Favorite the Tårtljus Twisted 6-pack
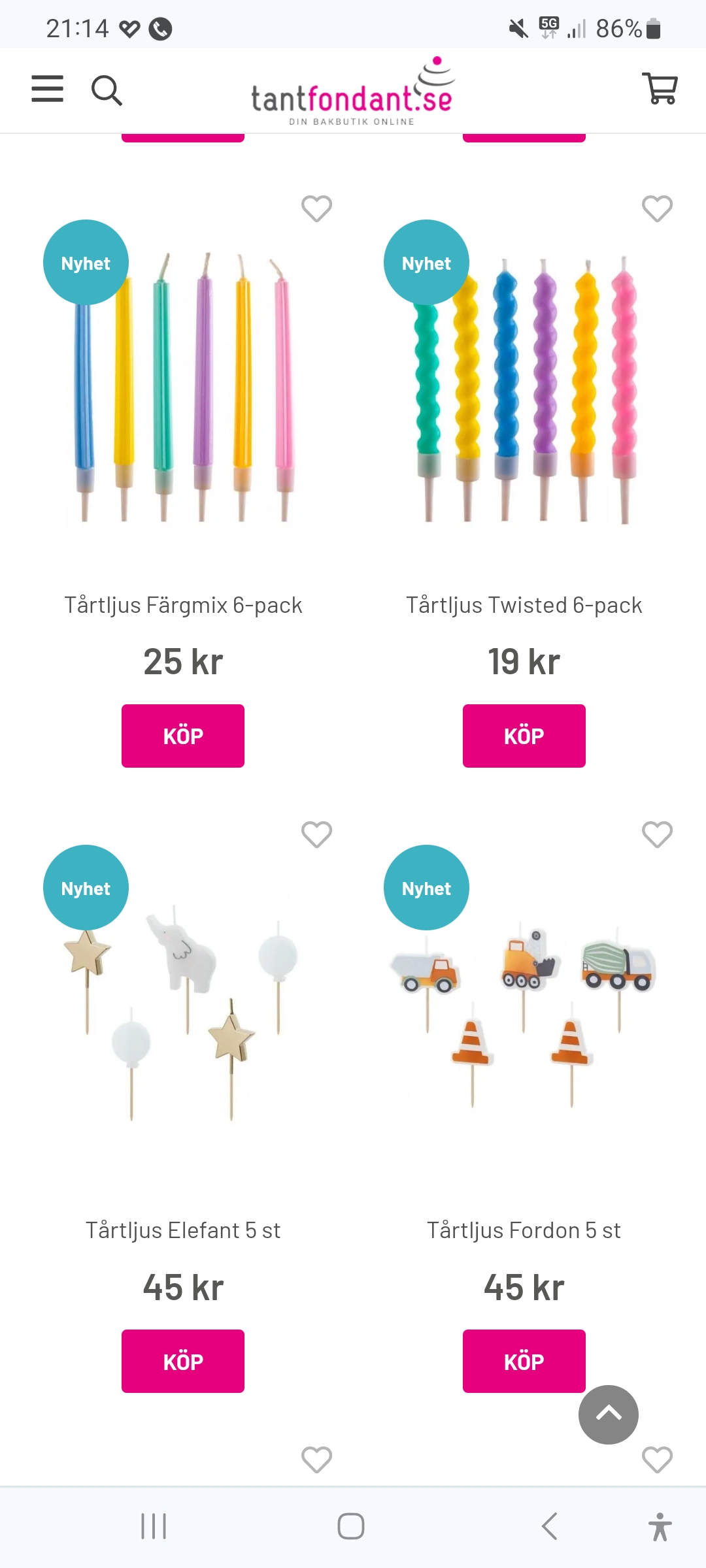 pos(657,209)
